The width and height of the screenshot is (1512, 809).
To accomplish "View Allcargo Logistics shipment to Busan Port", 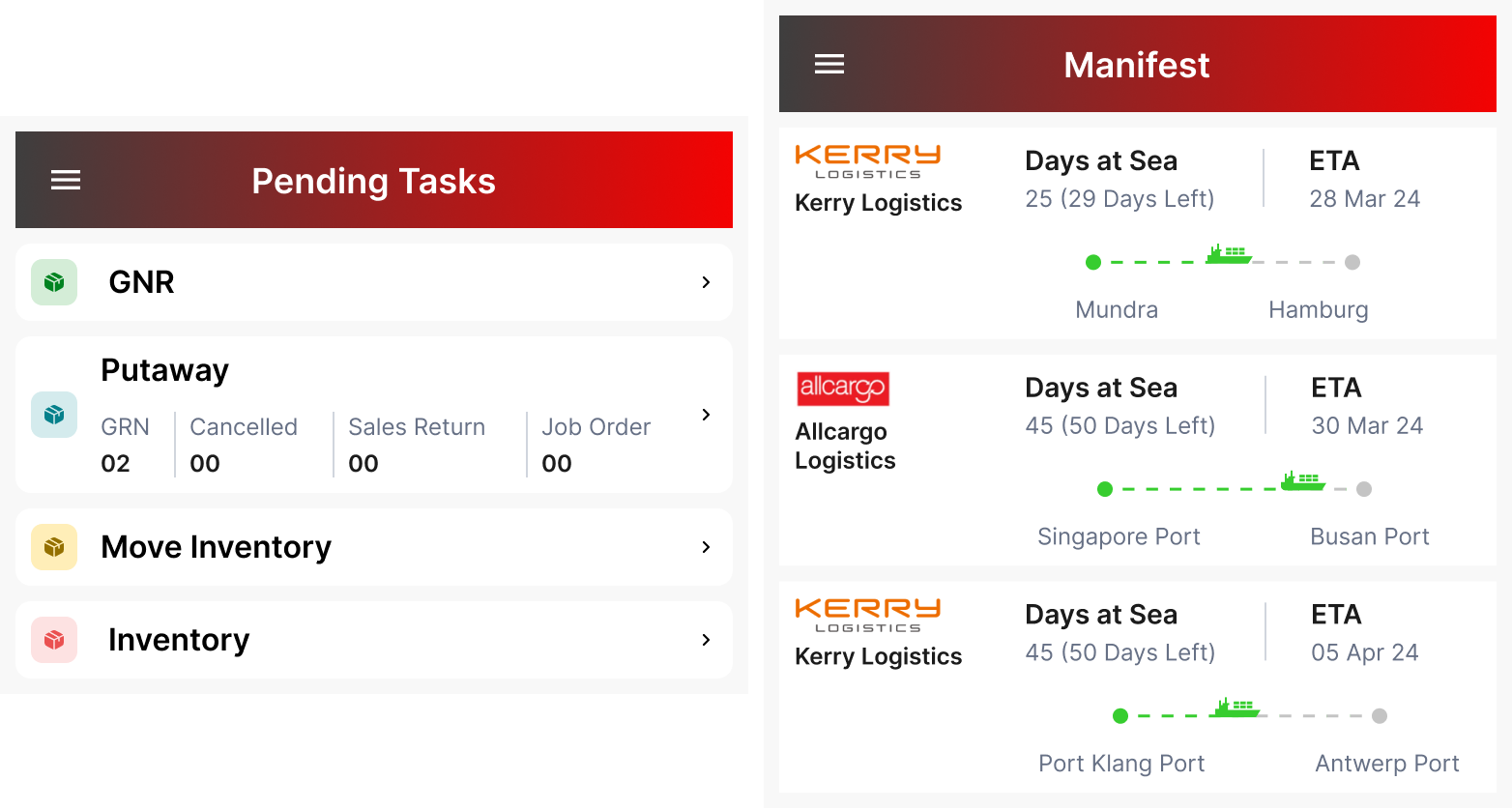I will [1137, 460].
